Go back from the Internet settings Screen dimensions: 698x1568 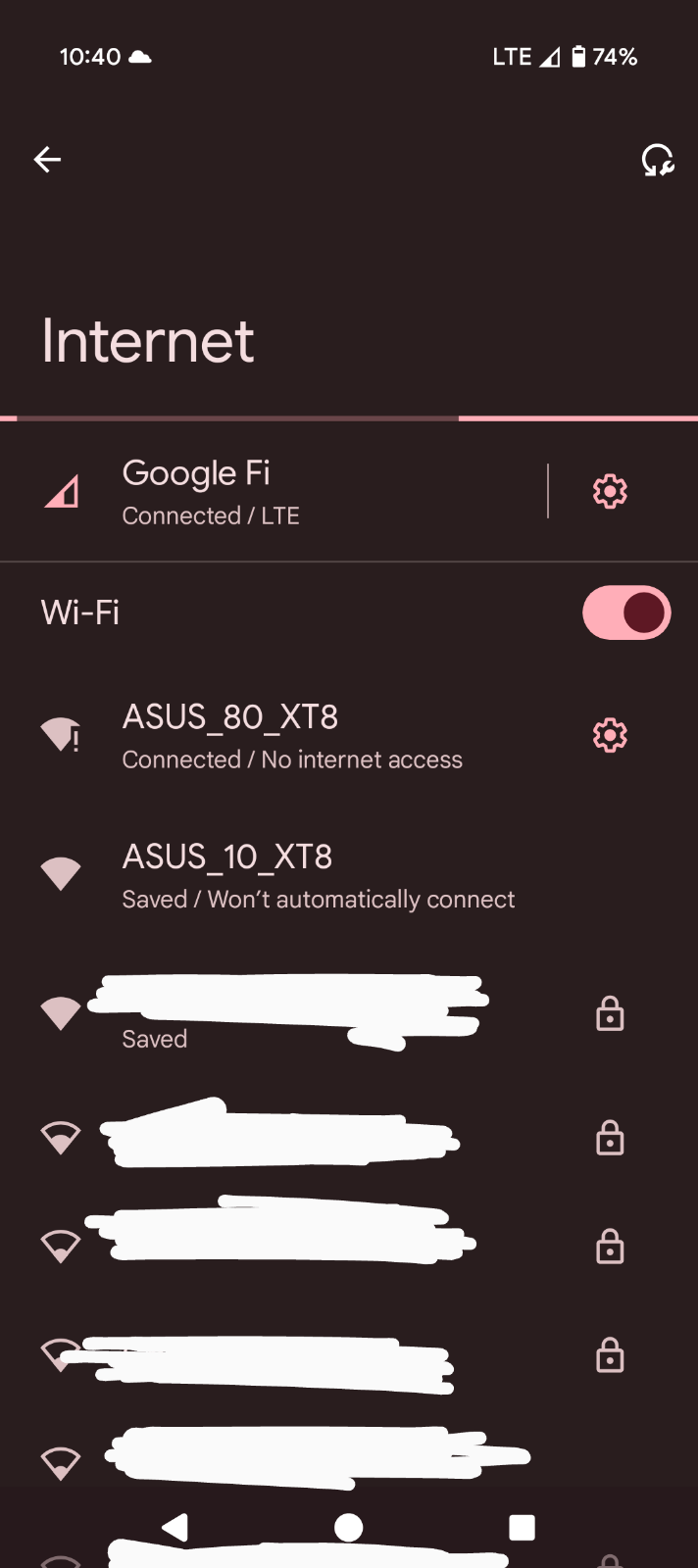coord(47,160)
